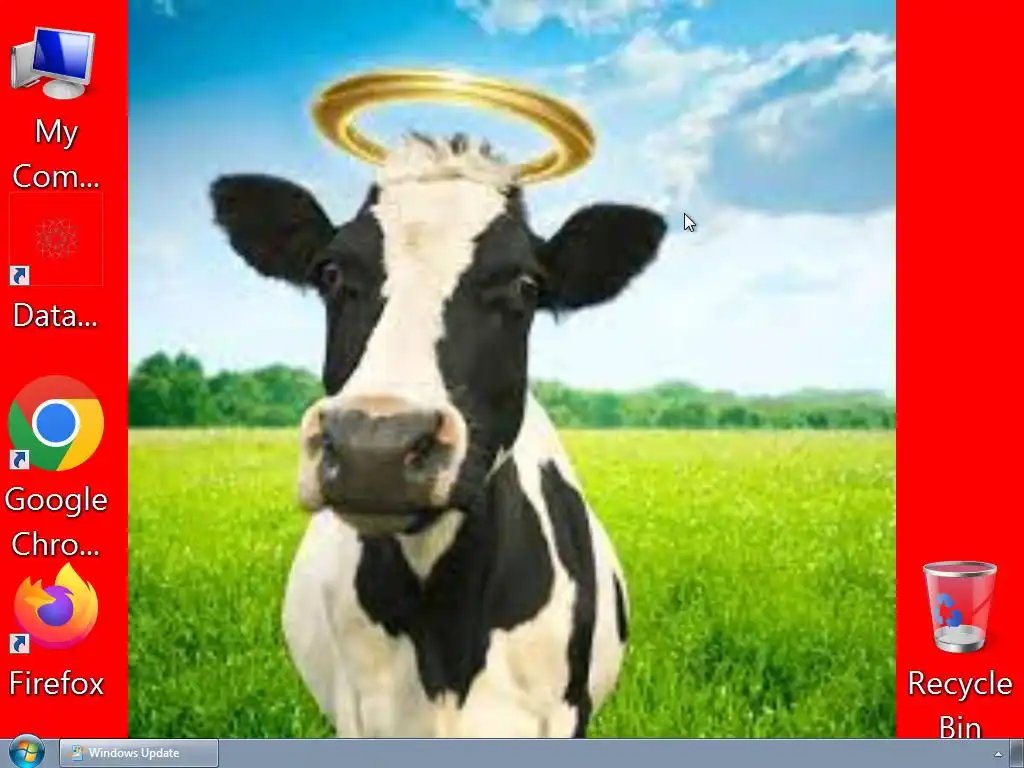Viewport: 1024px width, 768px height.
Task: Show hidden system tray icons
Action: click(x=997, y=754)
